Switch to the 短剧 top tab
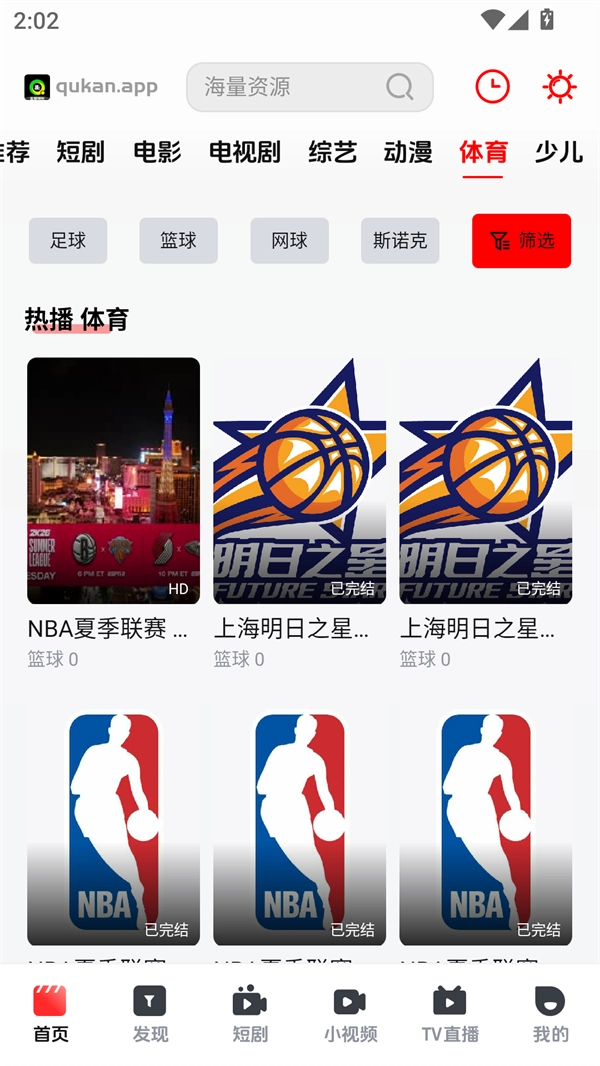 (x=80, y=152)
